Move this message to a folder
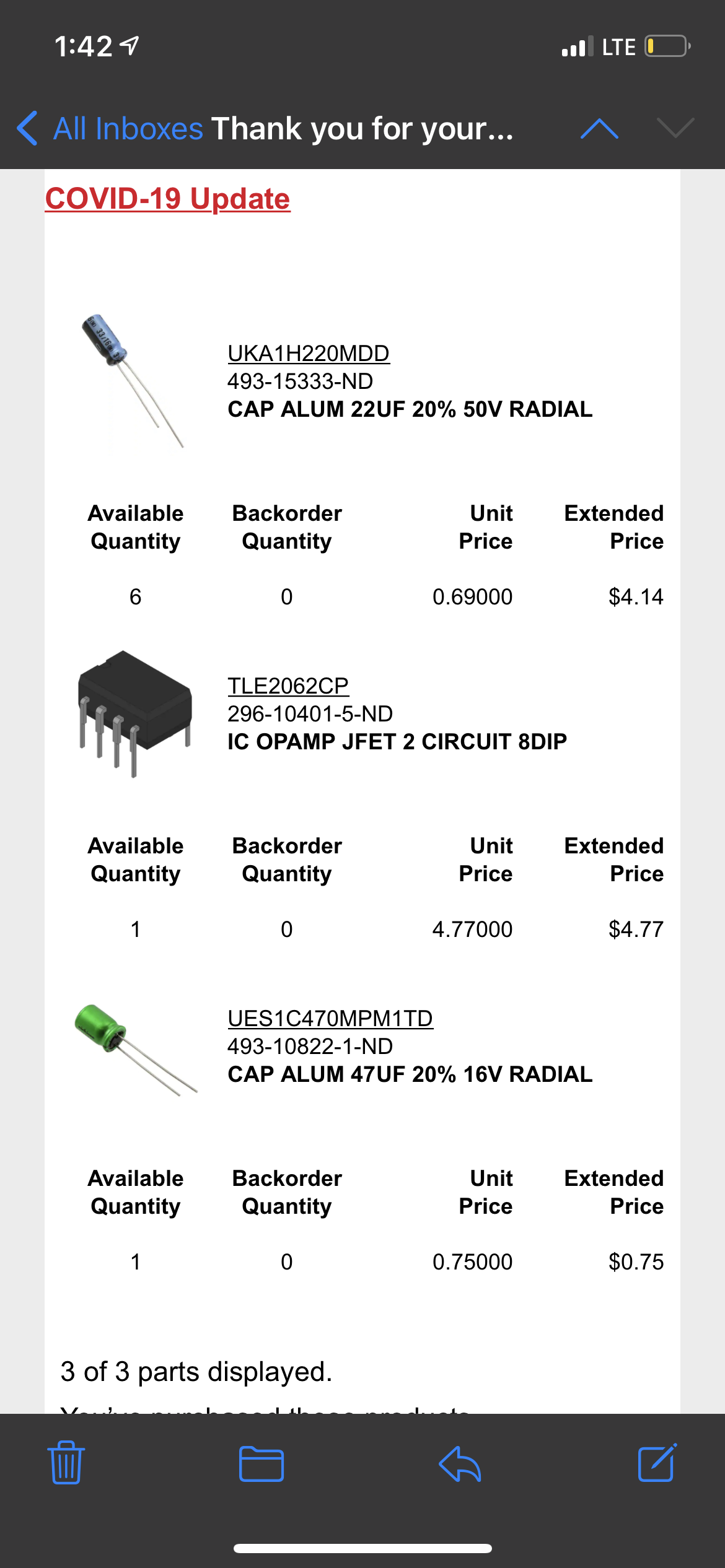The width and height of the screenshot is (725, 1568). (x=261, y=1464)
